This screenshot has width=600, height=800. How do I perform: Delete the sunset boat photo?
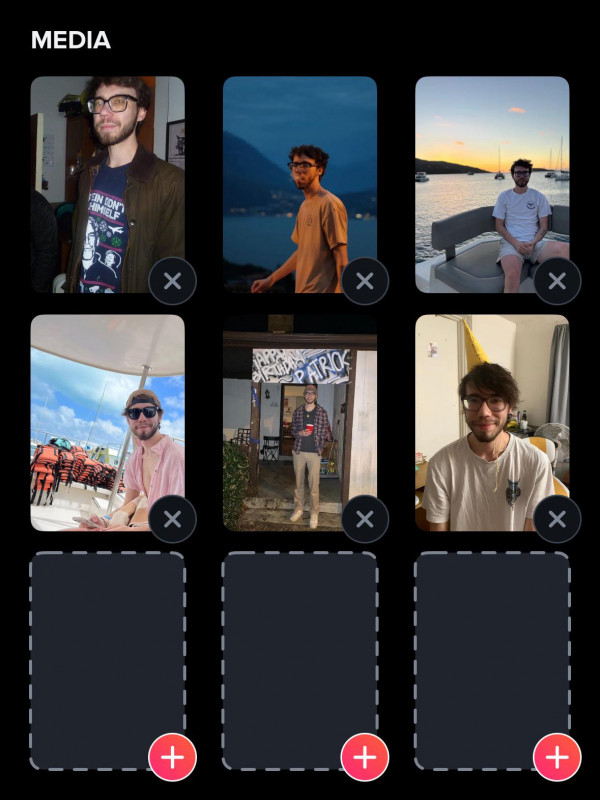pyautogui.click(x=557, y=281)
